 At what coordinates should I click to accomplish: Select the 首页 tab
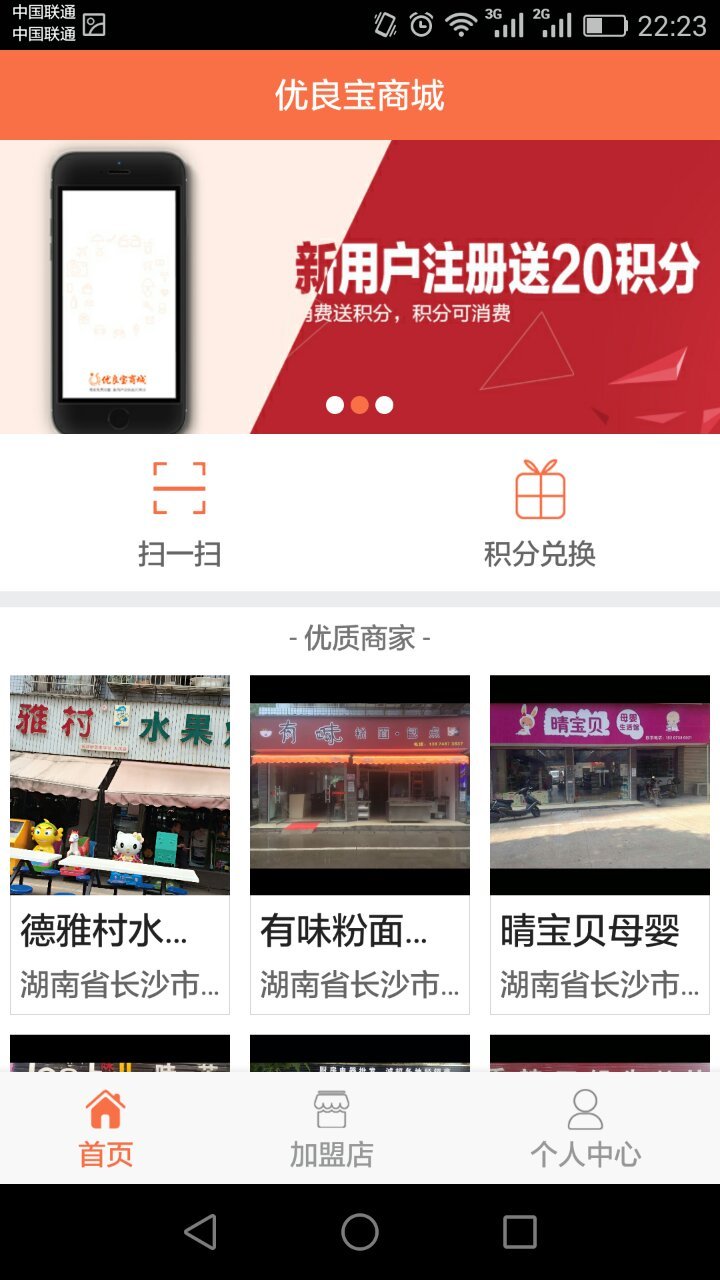(106, 1129)
